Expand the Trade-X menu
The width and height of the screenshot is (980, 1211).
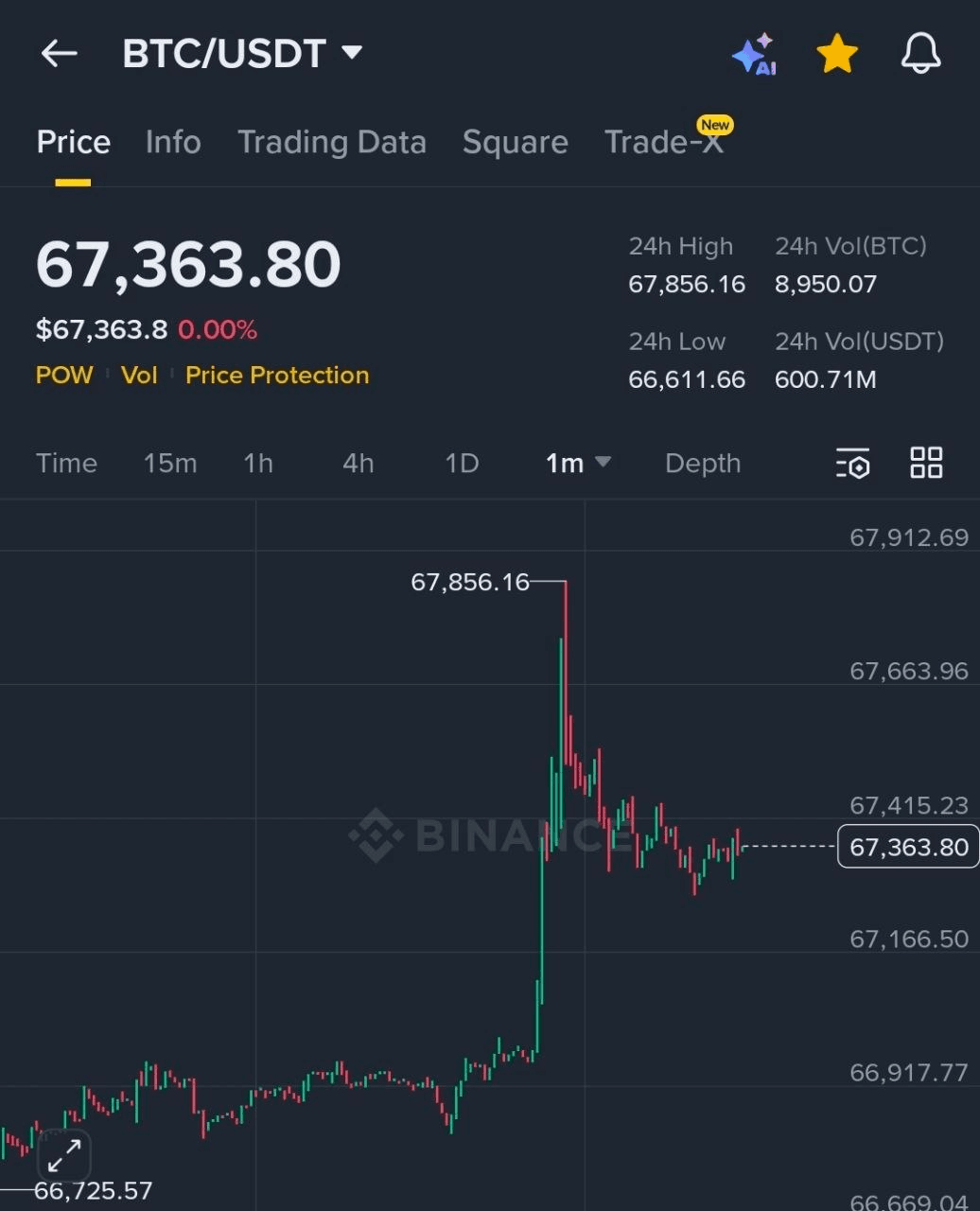(665, 142)
